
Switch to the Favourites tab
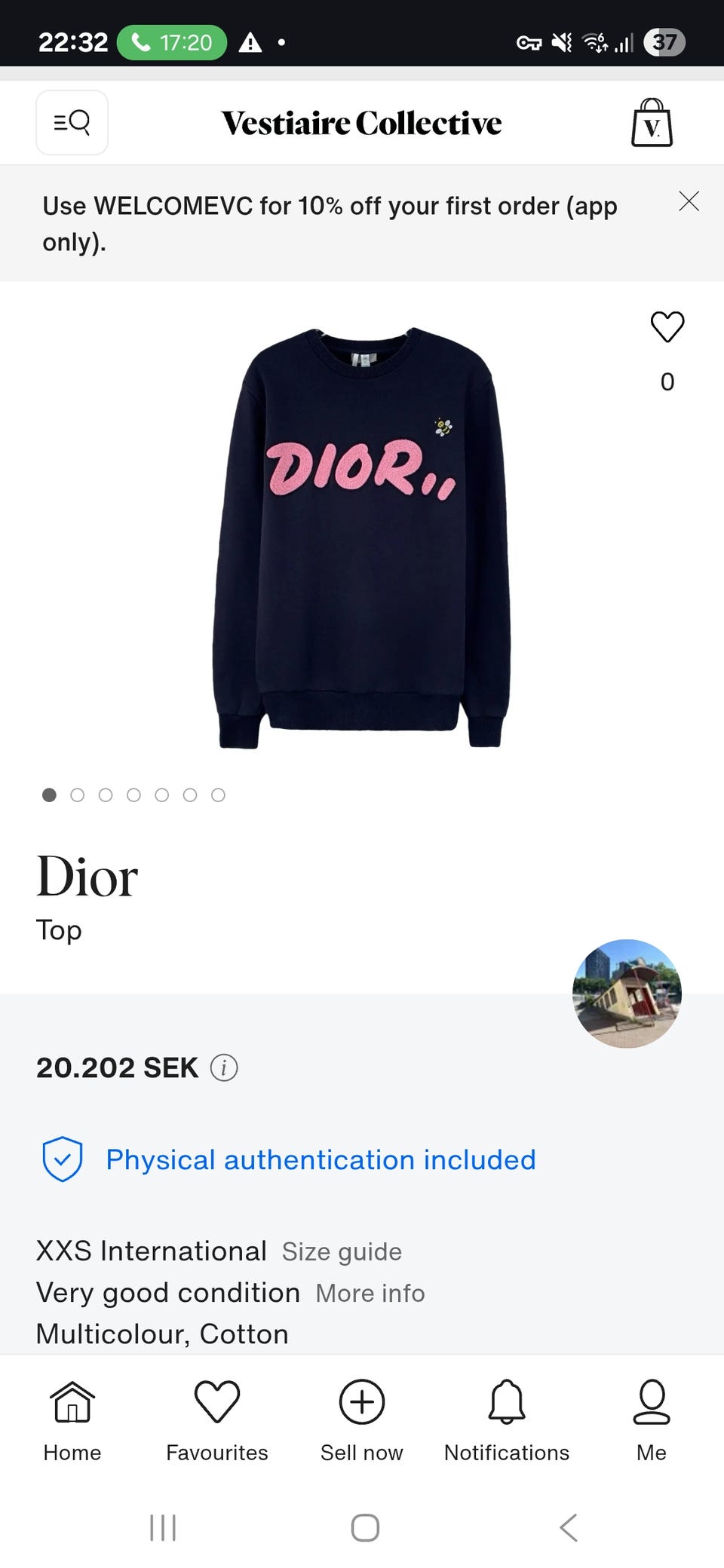(x=217, y=1420)
